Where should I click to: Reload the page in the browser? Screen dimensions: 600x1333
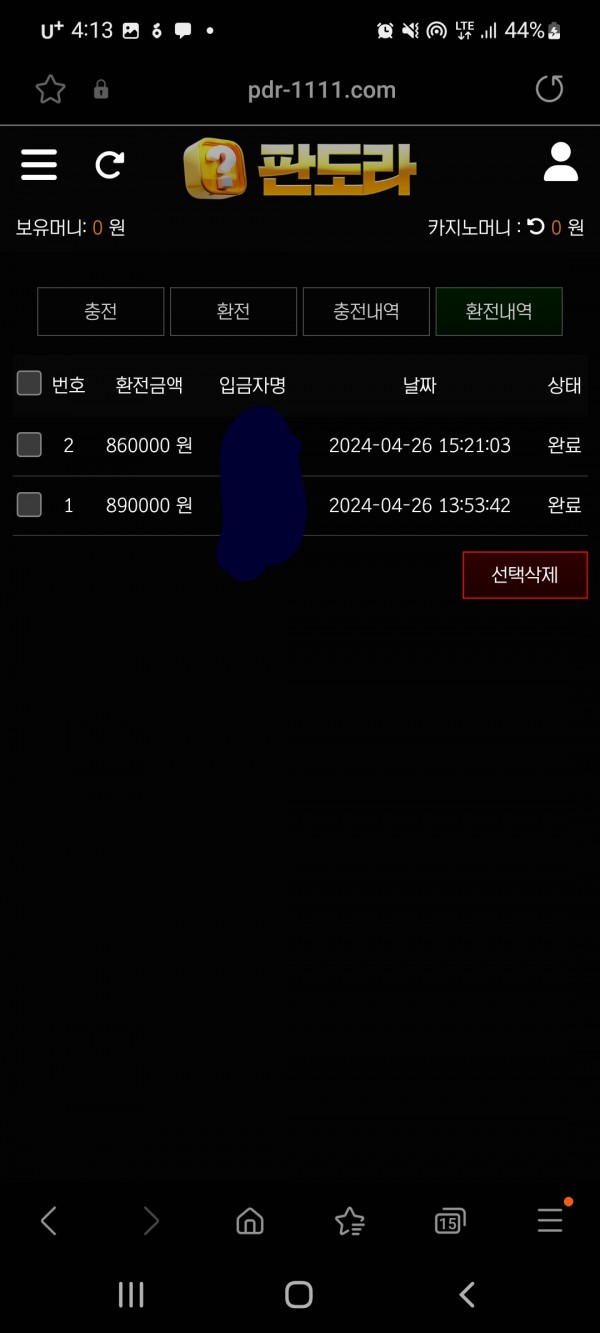[549, 89]
